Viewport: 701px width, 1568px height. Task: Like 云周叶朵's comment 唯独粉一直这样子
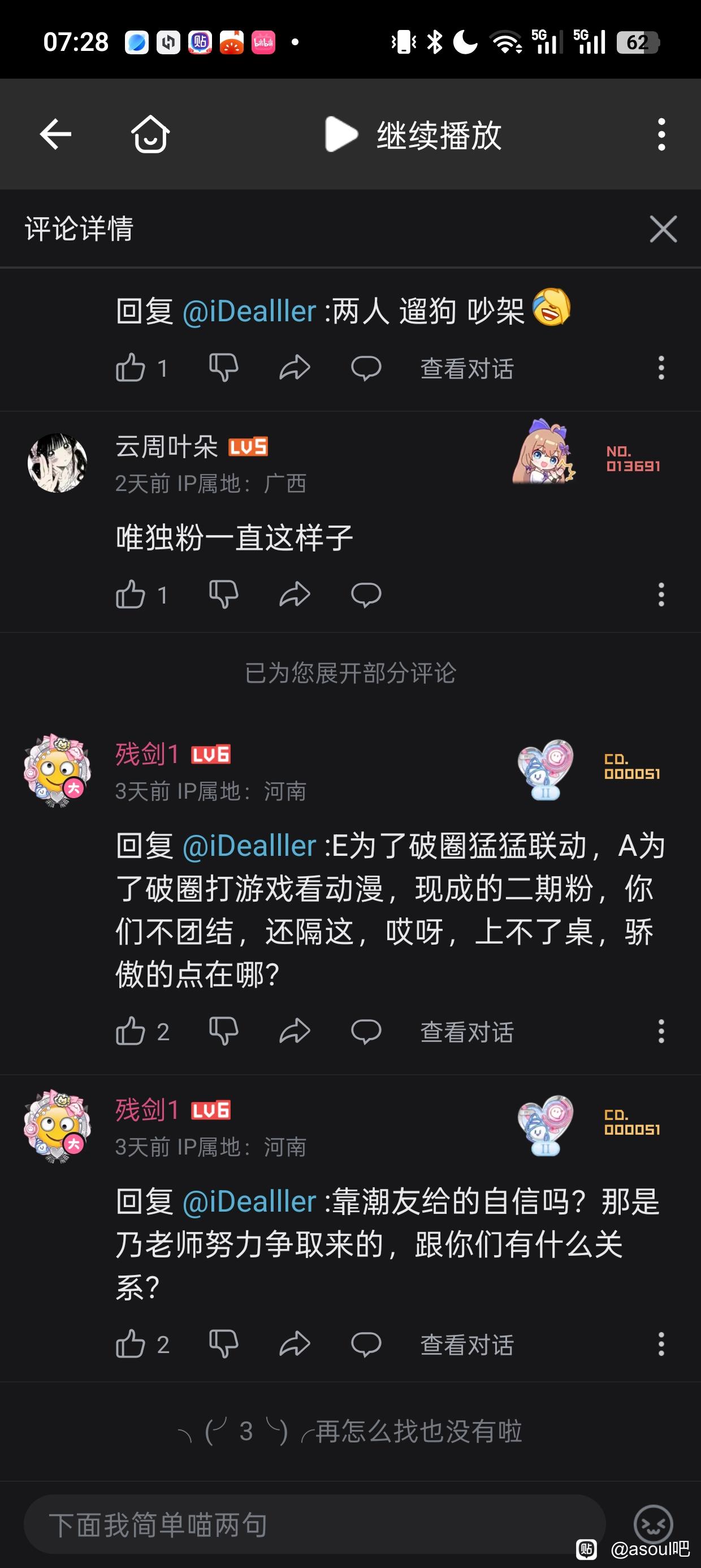(x=130, y=594)
